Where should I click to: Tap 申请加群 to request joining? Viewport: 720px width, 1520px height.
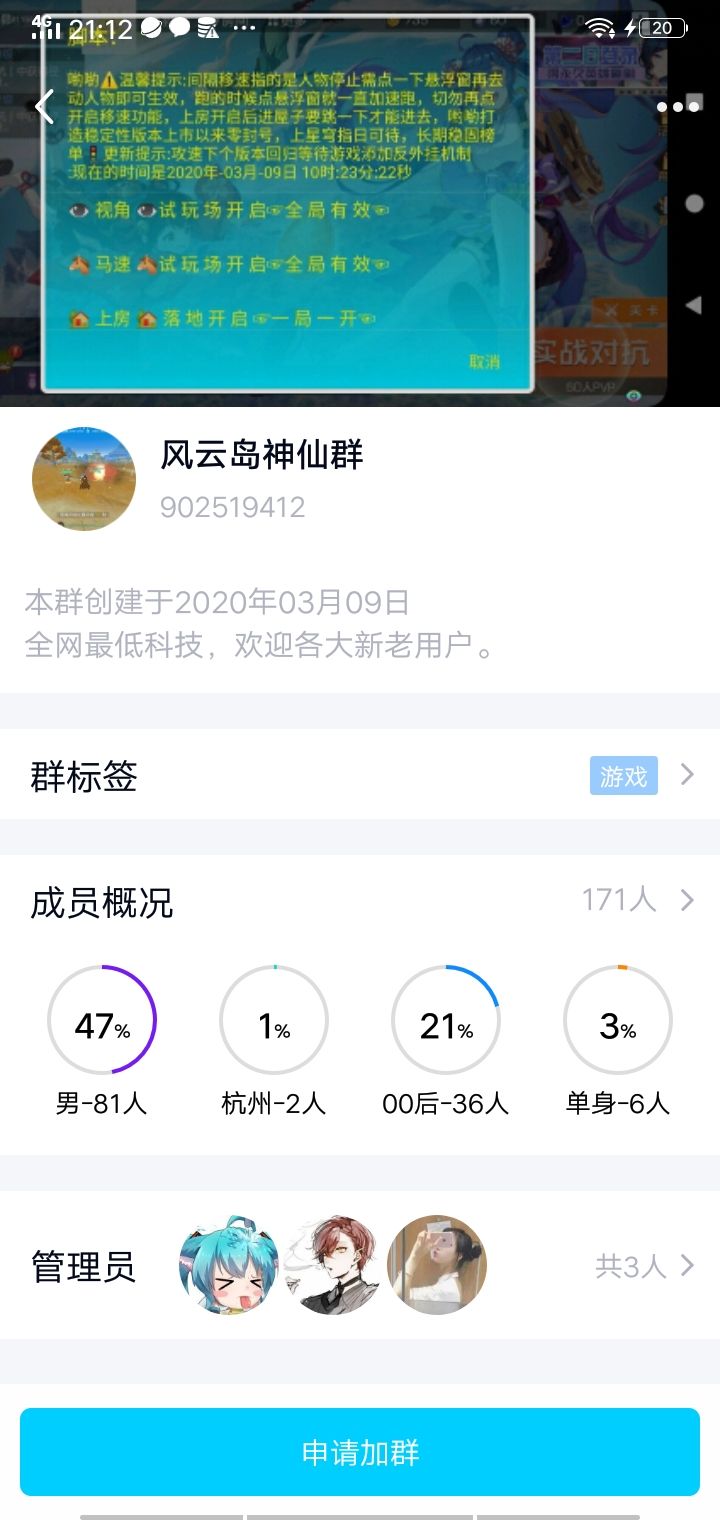click(360, 1452)
